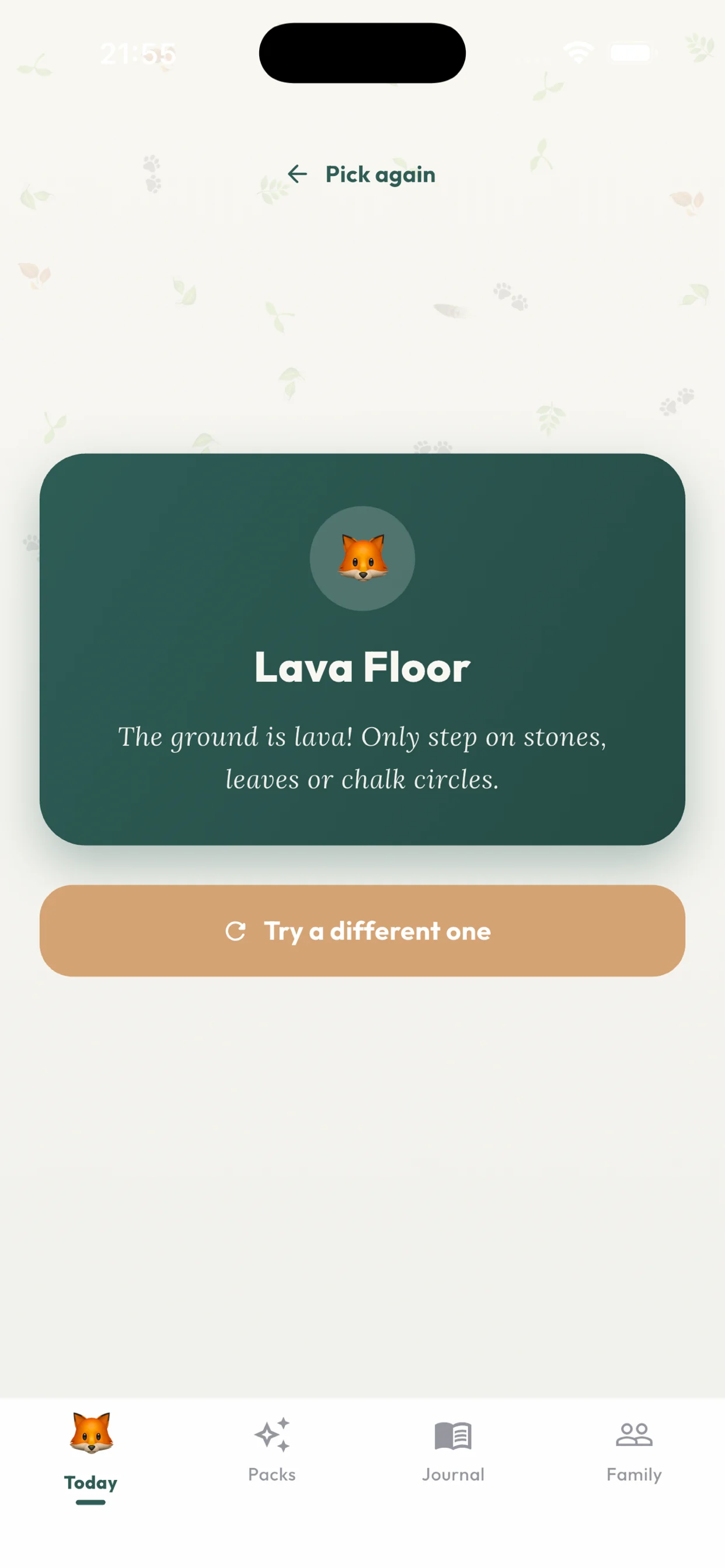This screenshot has height=1568, width=725.
Task: Open the Lava Floor card
Action: coord(362,649)
